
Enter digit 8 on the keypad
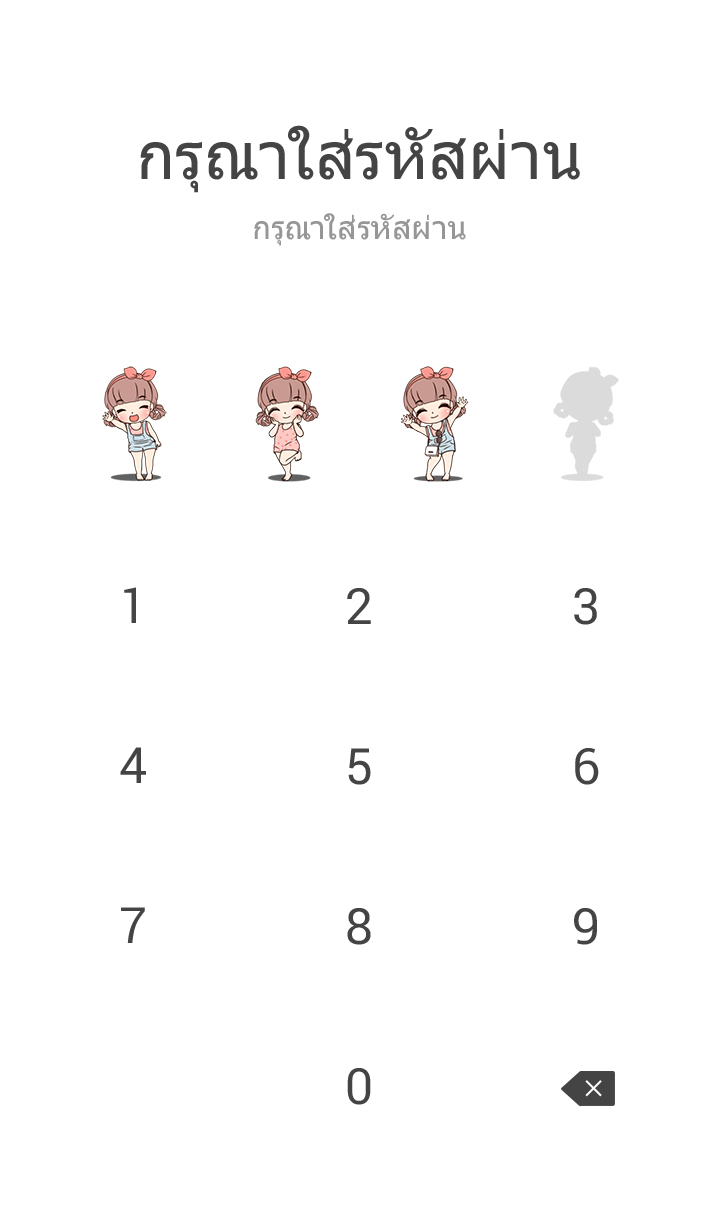pos(359,927)
